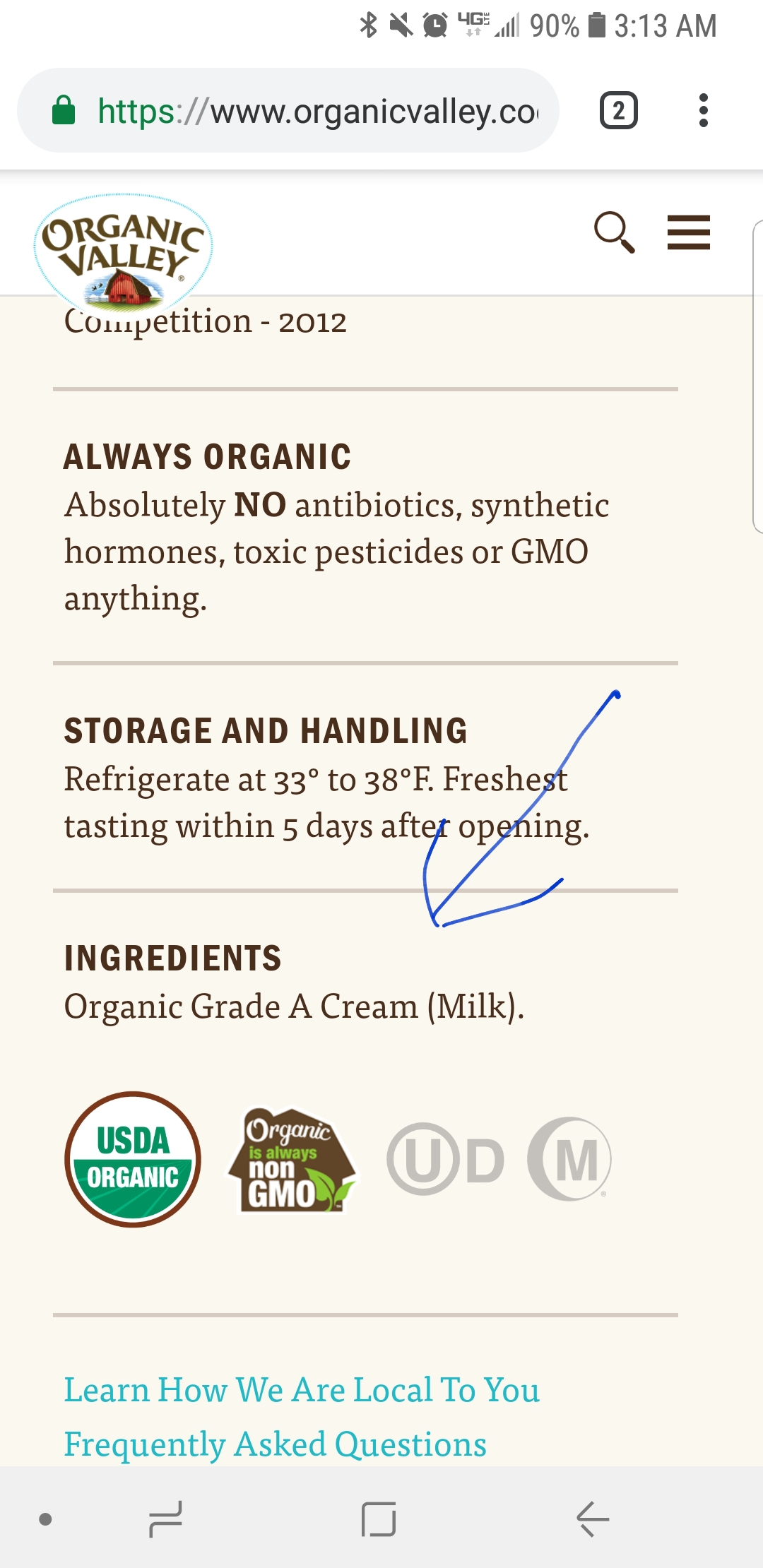Go to the Organic Valley homepage logo

[123, 252]
